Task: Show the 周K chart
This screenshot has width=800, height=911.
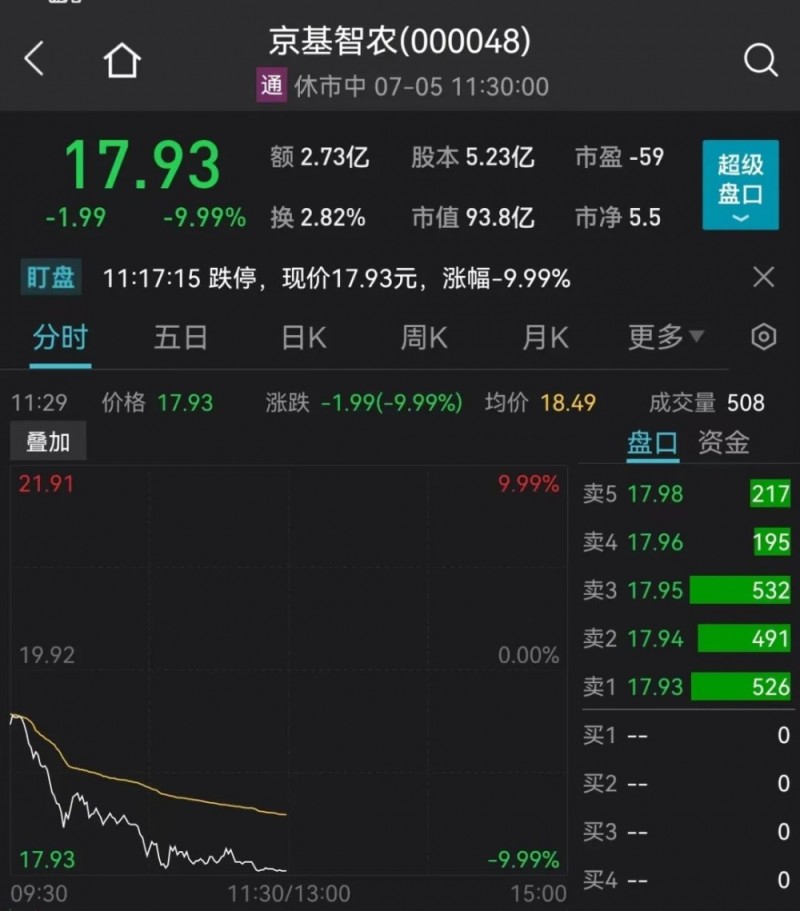Action: [424, 338]
